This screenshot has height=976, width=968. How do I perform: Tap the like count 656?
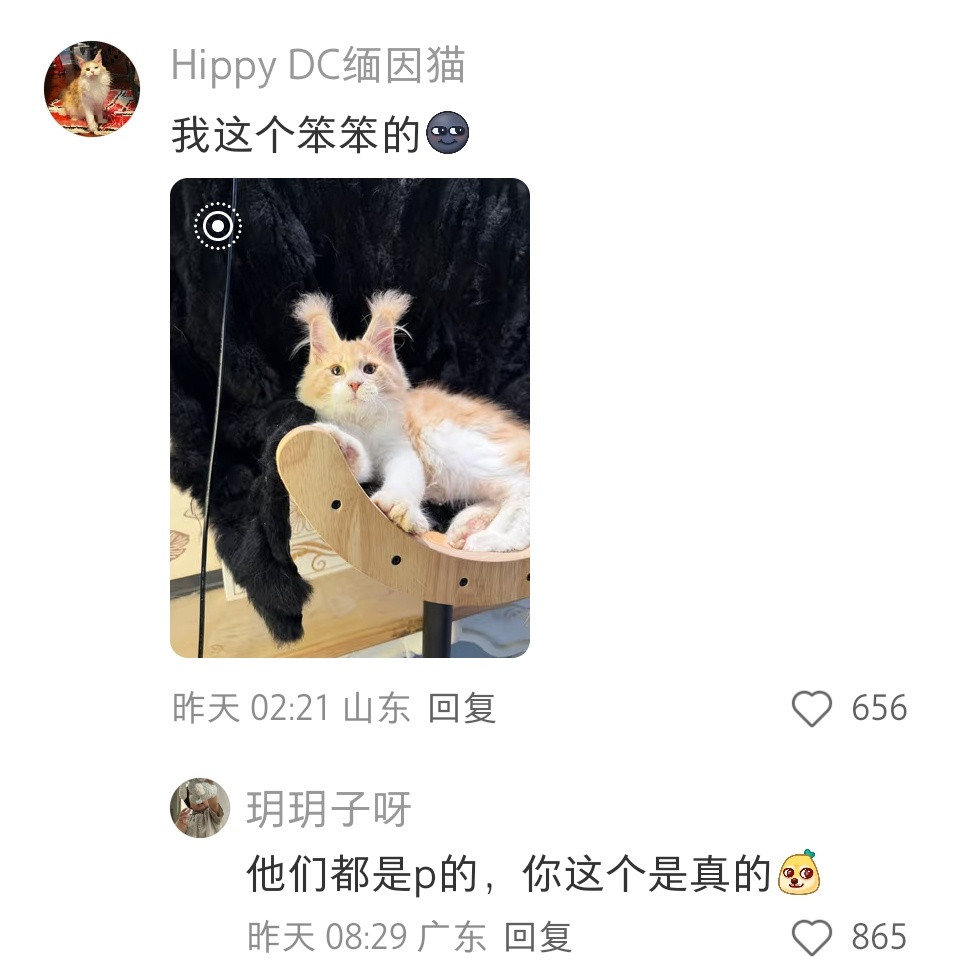(878, 709)
